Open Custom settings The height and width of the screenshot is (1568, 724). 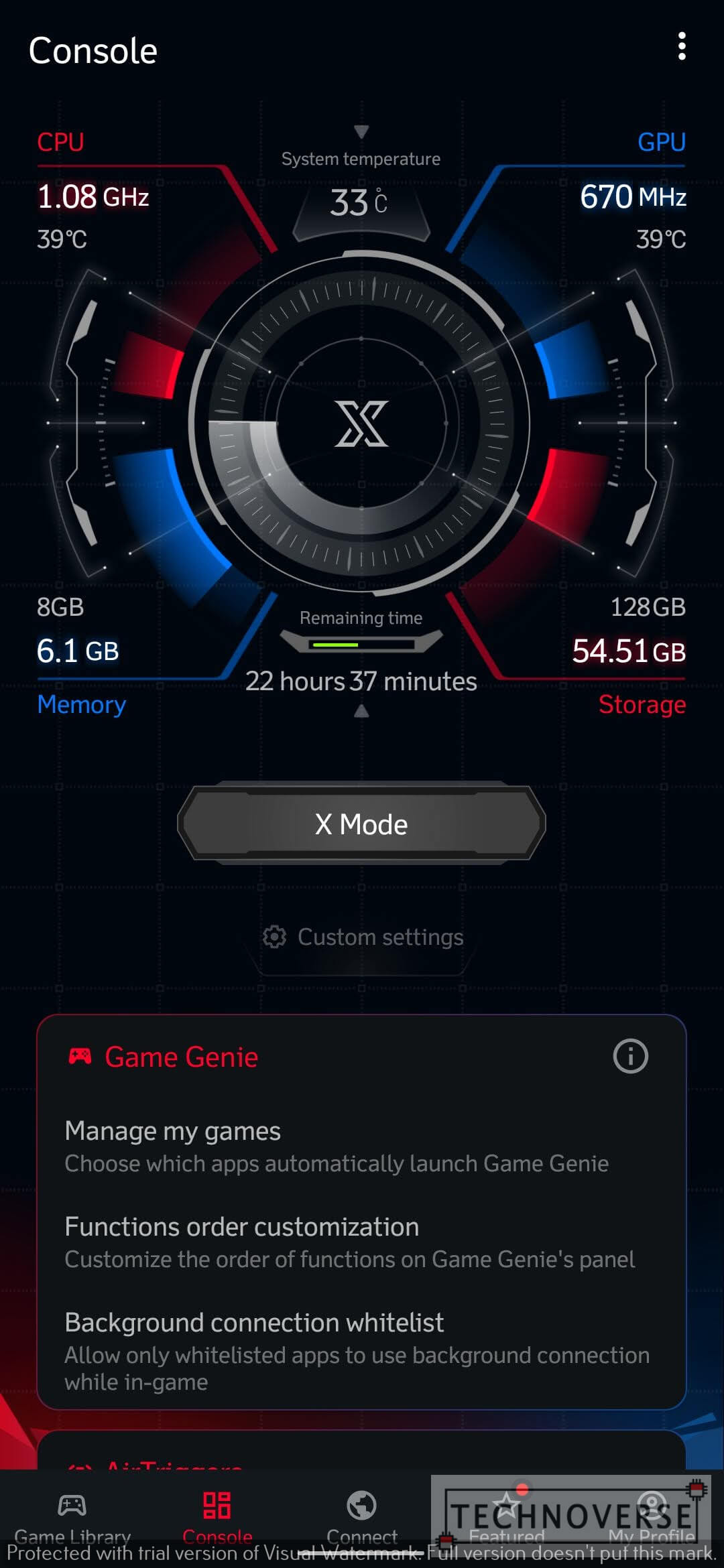point(363,937)
